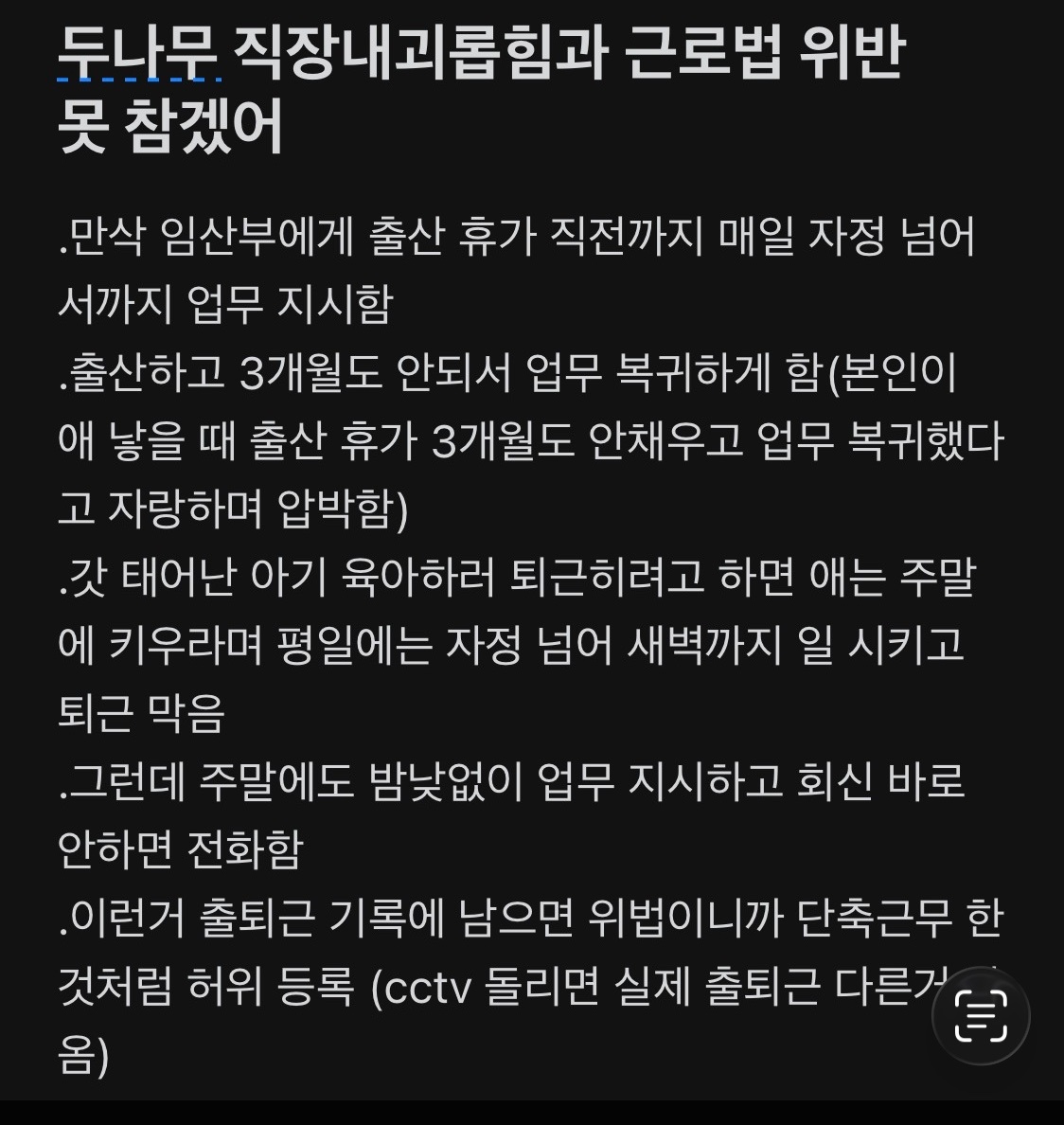Tap the live text scan button
The image size is (1064, 1125).
(981, 1016)
